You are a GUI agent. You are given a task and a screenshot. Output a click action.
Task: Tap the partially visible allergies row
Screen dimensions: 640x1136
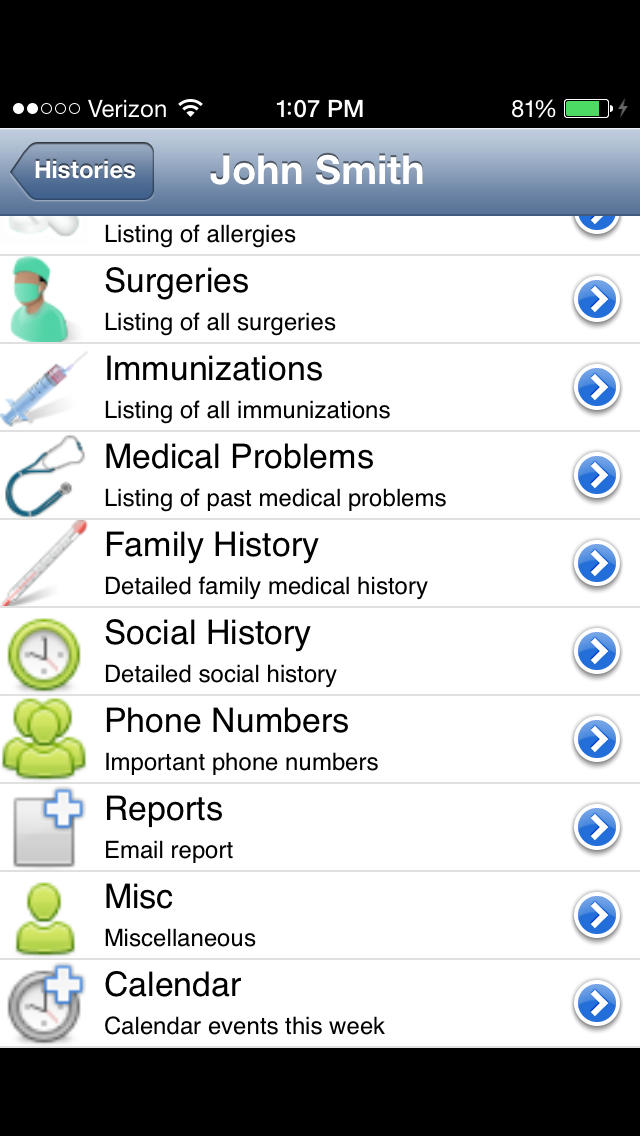point(320,235)
